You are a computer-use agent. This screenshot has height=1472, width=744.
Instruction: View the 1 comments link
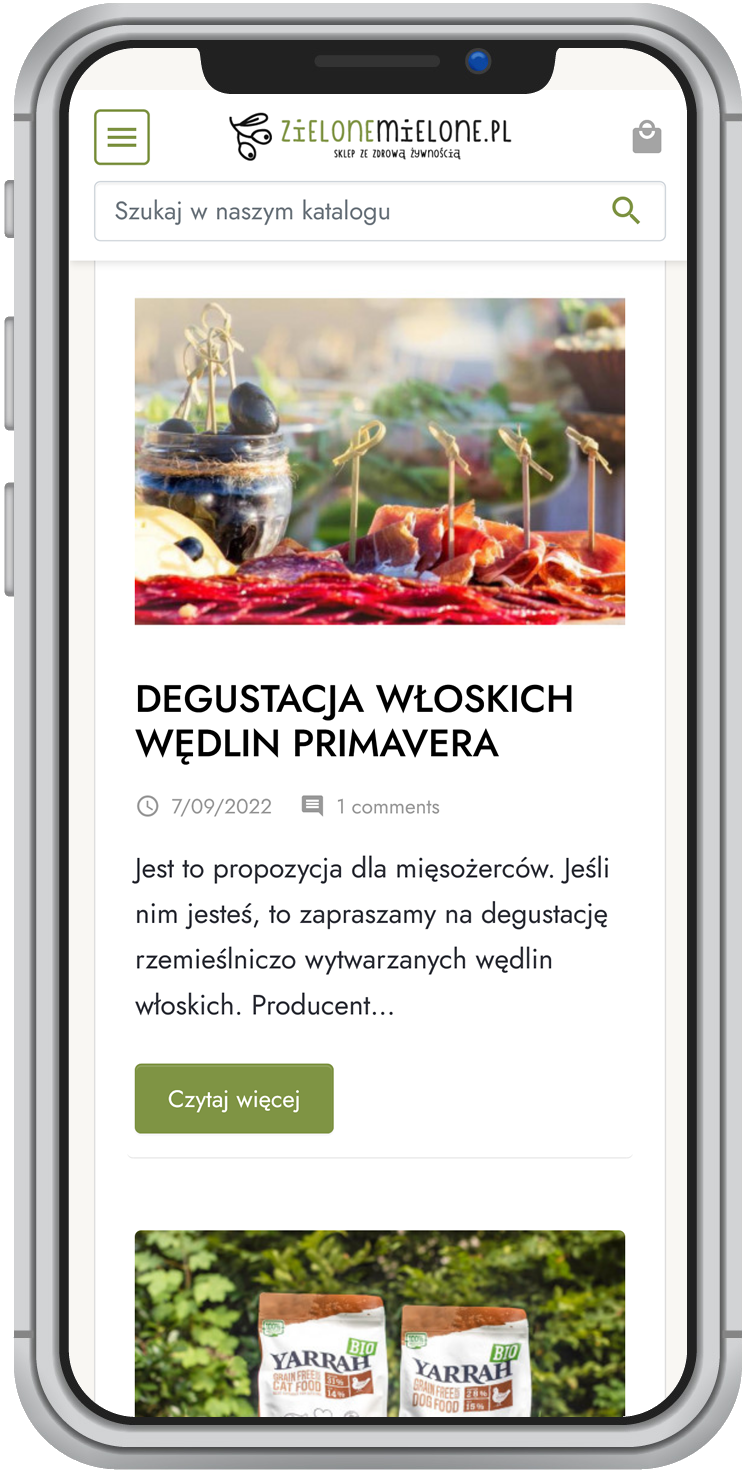387,807
